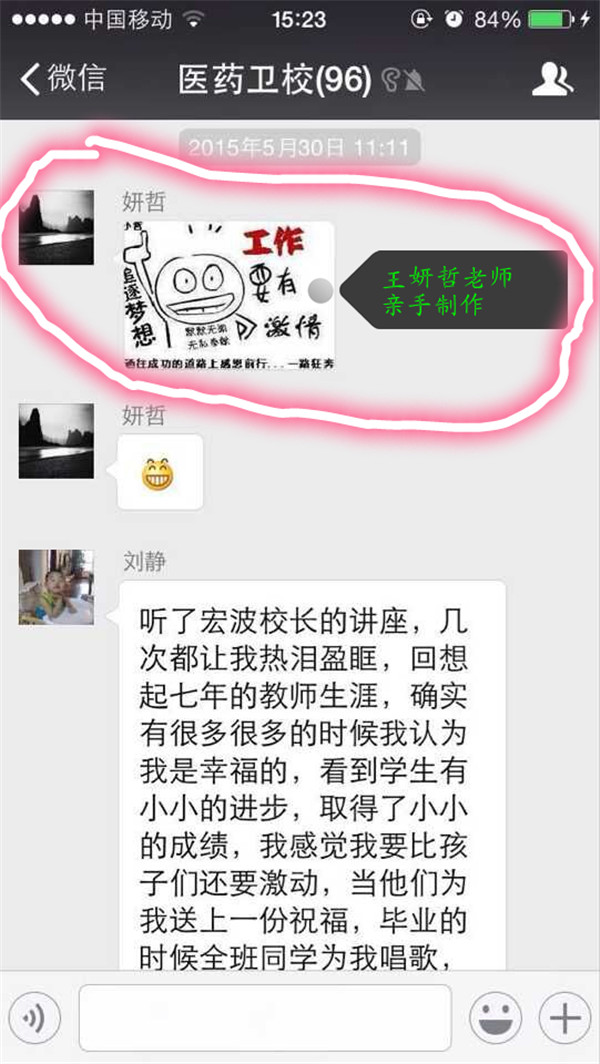
Task: Switch to voice message input
Action: pyautogui.click(x=32, y=1019)
